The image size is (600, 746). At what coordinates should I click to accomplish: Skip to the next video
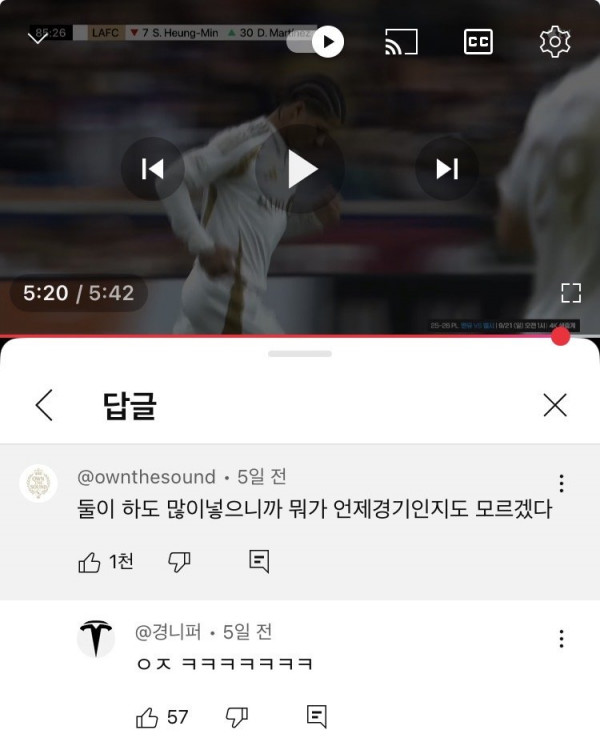(446, 169)
